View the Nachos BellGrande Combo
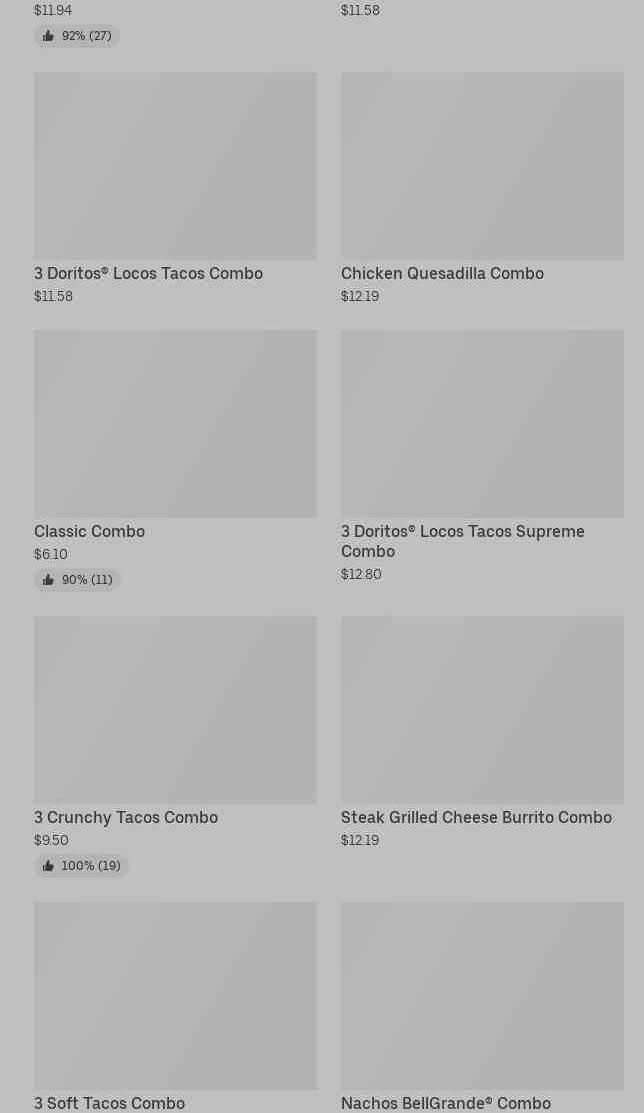This screenshot has width=644, height=1113. pyautogui.click(x=482, y=1007)
